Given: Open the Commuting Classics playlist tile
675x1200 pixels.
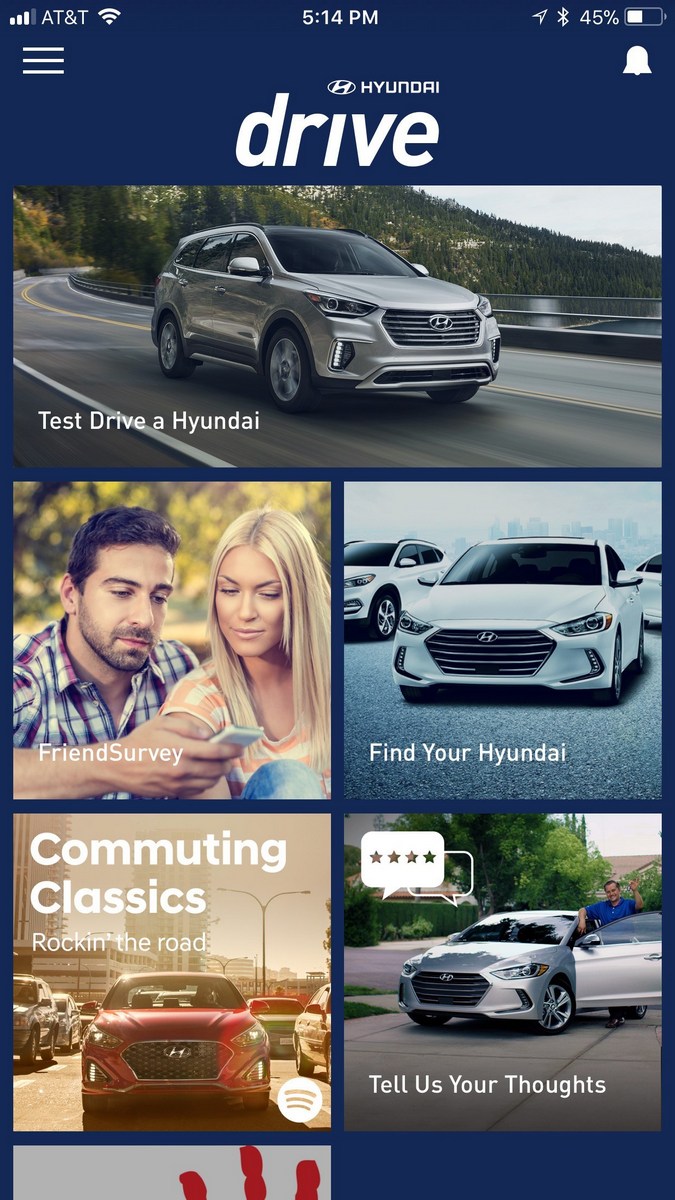Looking at the screenshot, I should click(172, 971).
